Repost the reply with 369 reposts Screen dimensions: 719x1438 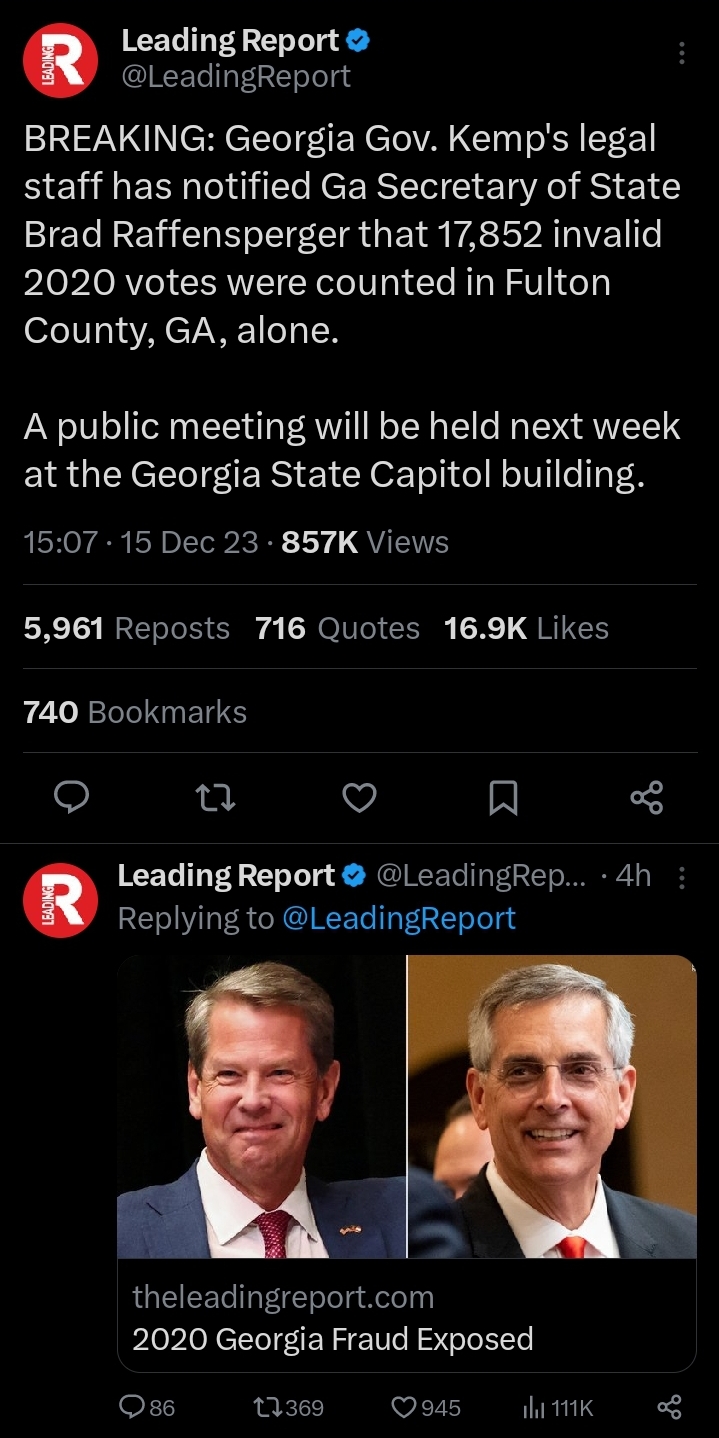tap(289, 1407)
